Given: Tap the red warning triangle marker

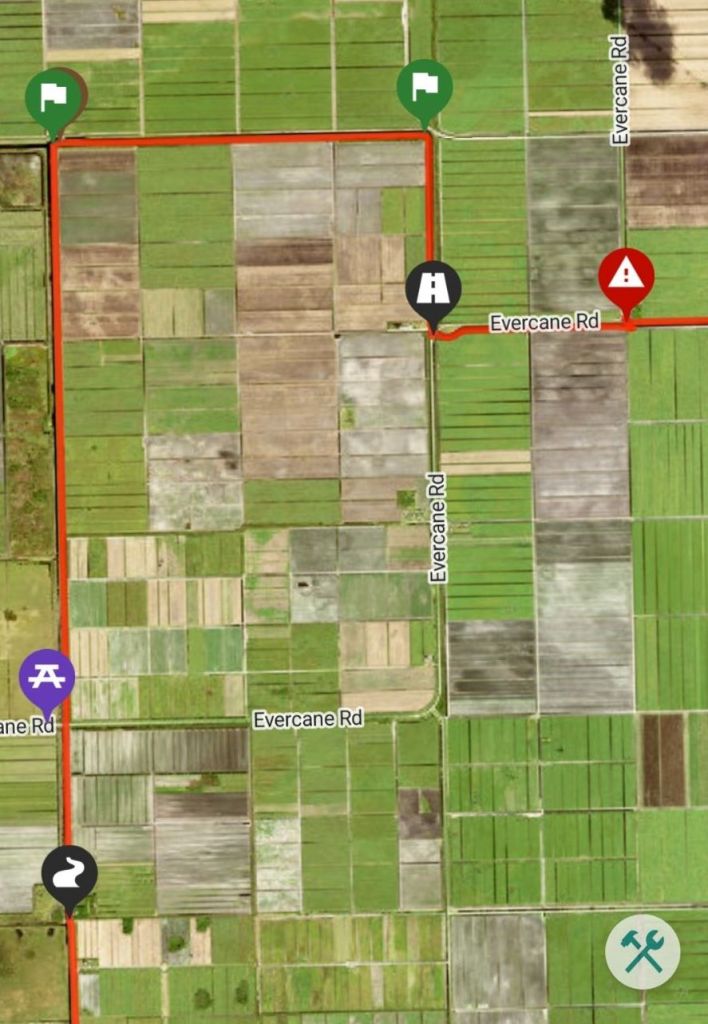Looking at the screenshot, I should tap(626, 275).
